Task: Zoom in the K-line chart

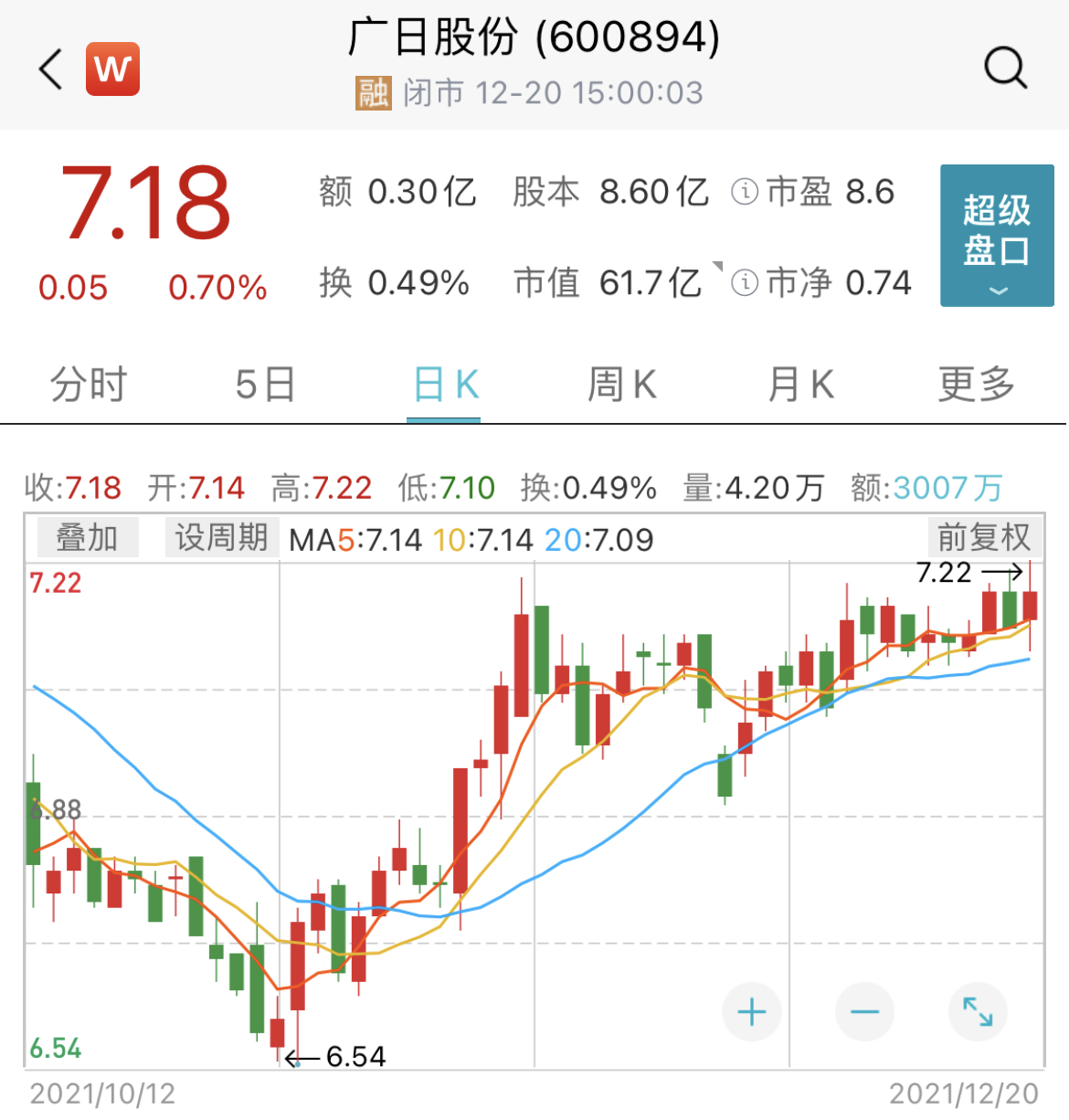Action: click(x=751, y=1012)
